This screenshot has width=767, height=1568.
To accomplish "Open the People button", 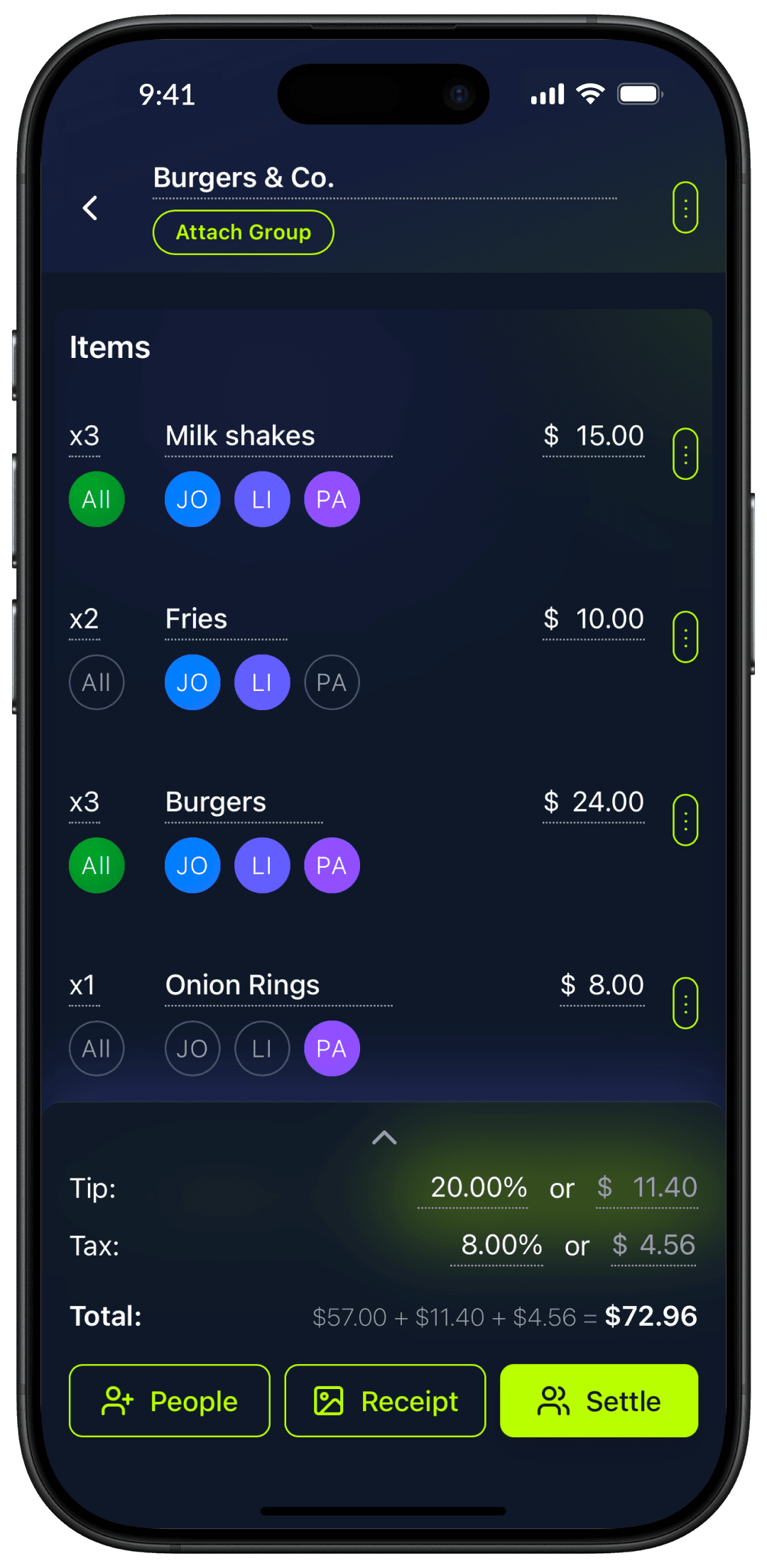I will coord(170,1401).
